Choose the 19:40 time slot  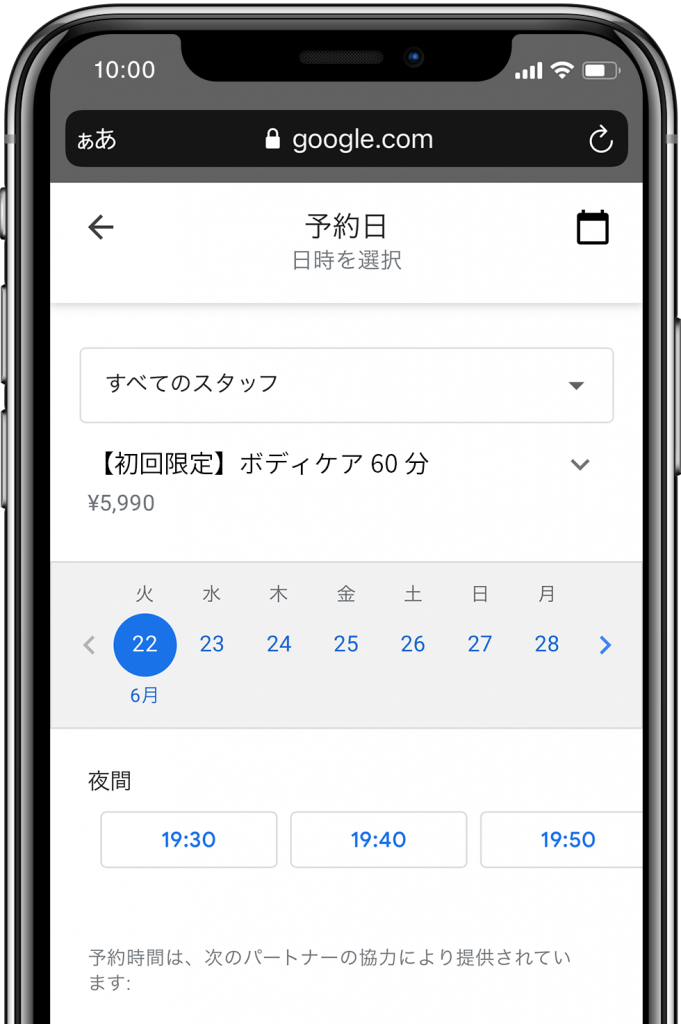[x=378, y=840]
